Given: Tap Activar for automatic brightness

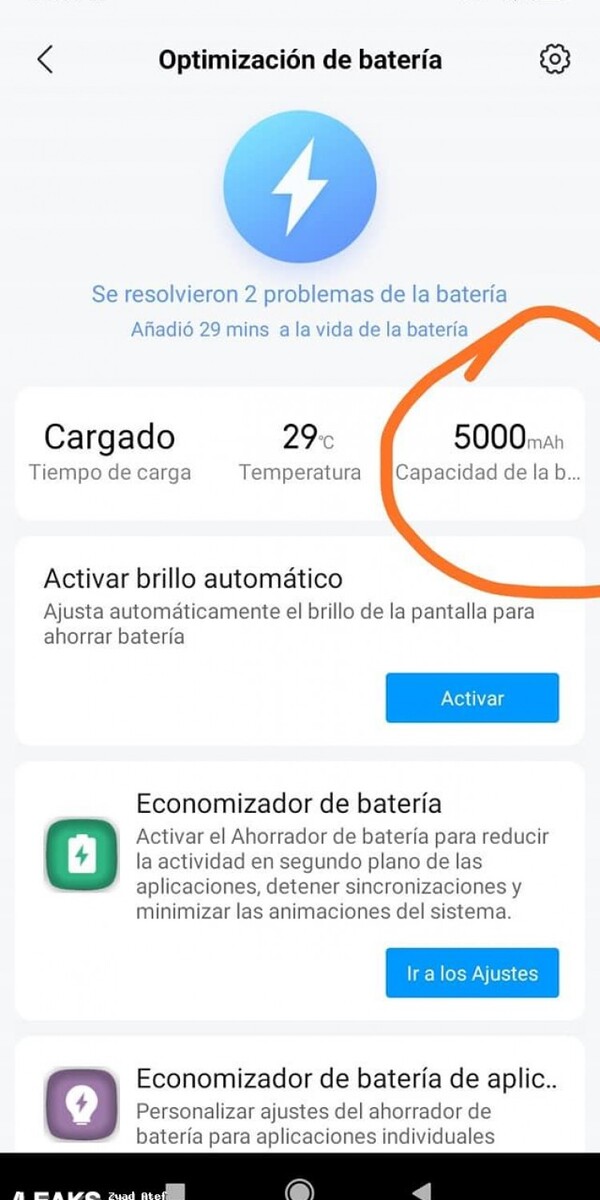Looking at the screenshot, I should point(472,698).
